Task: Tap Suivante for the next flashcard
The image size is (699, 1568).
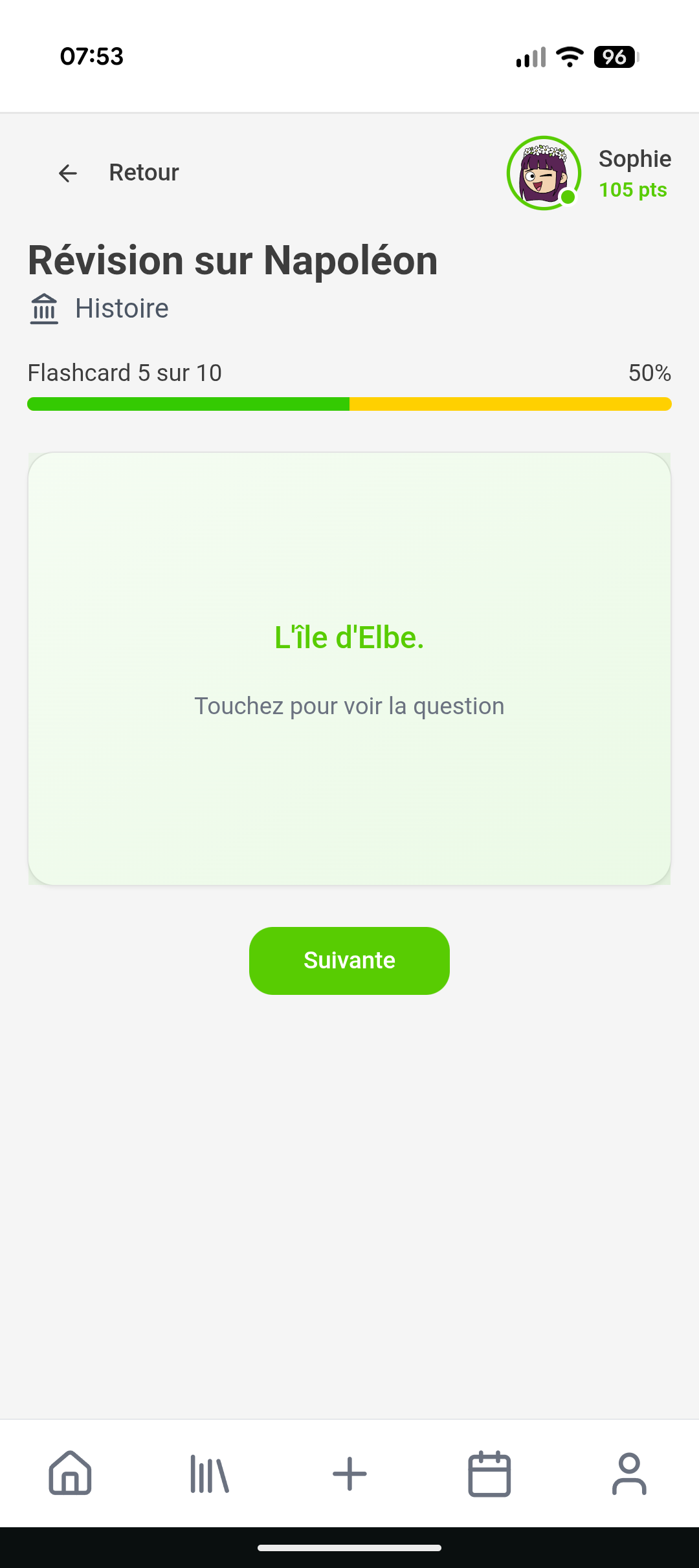Action: pos(349,961)
